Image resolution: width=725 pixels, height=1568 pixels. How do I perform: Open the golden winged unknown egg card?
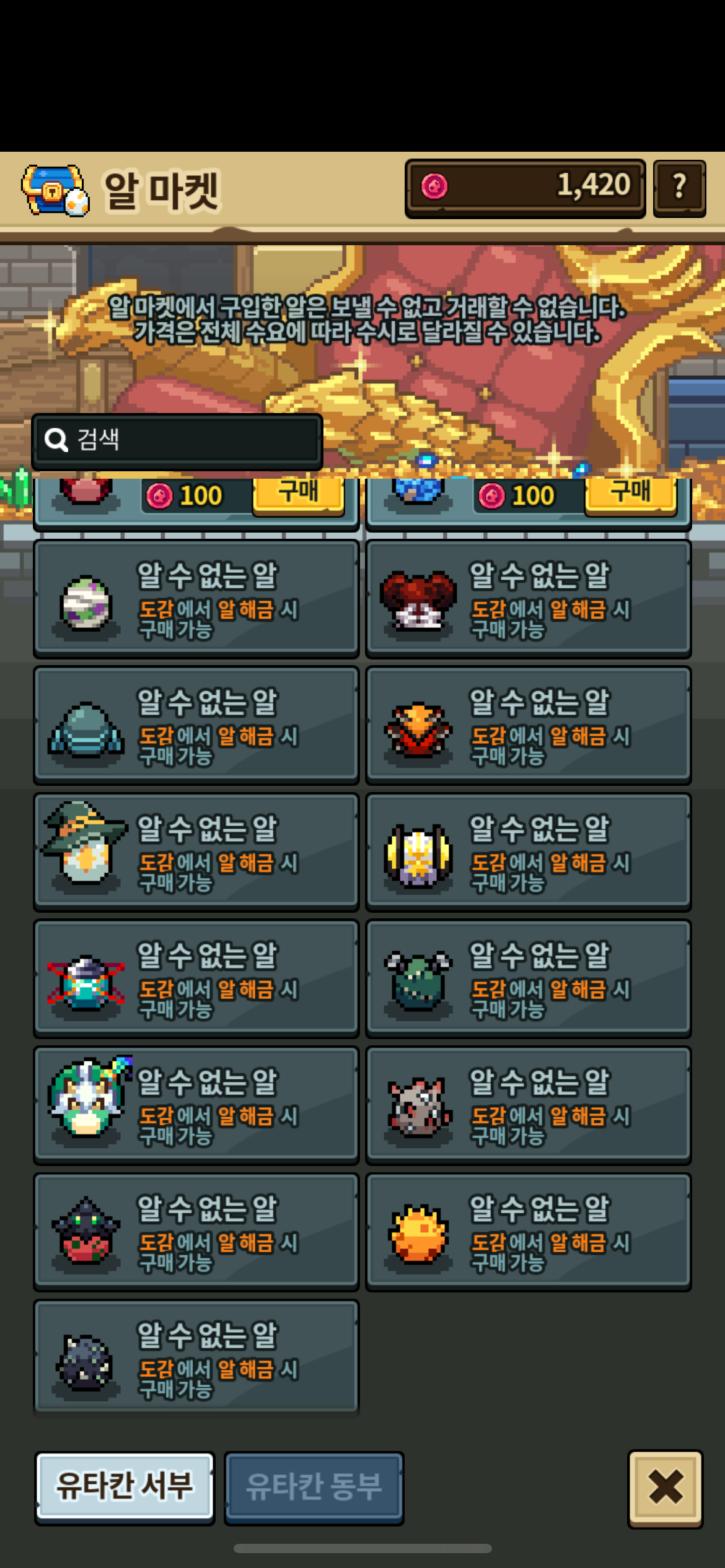point(529,852)
